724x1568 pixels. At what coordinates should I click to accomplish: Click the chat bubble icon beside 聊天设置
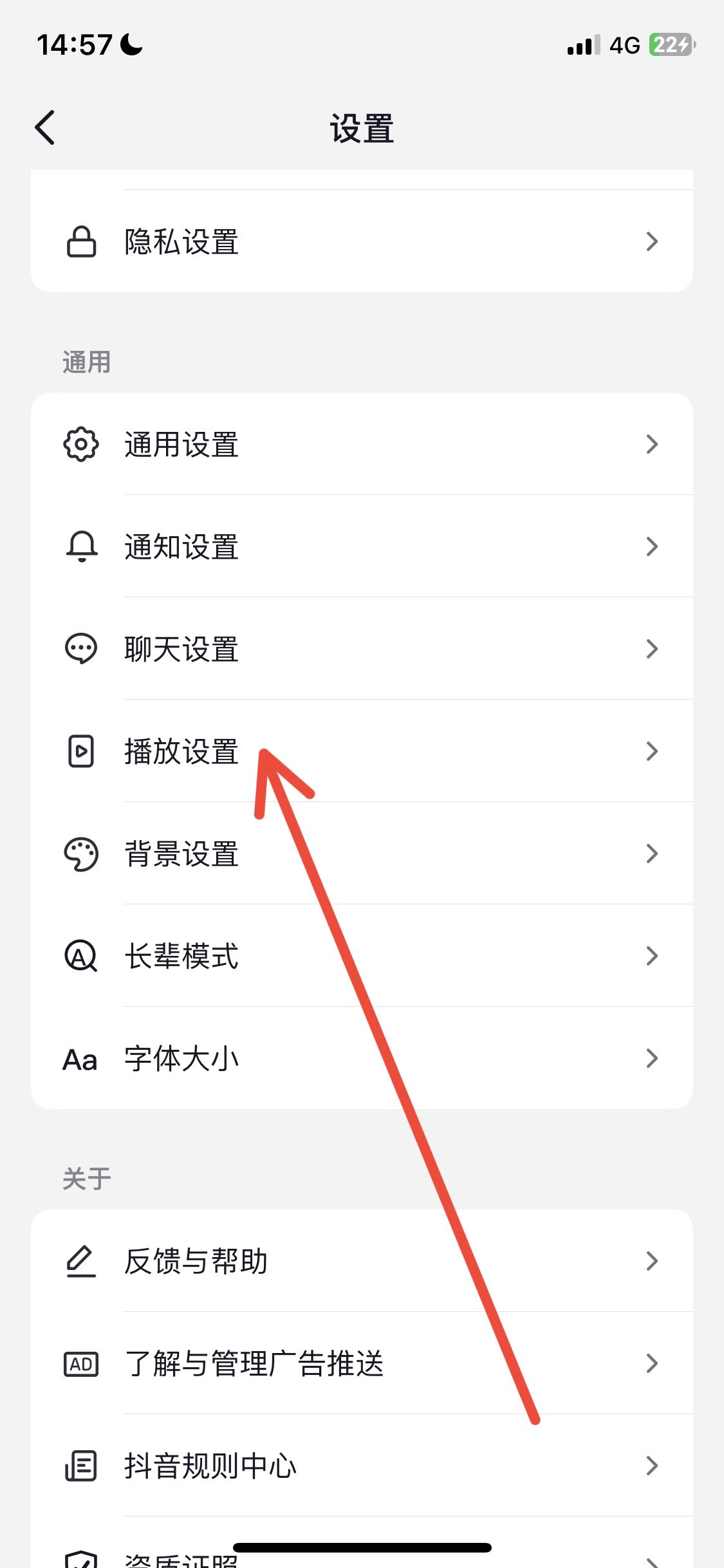tap(80, 648)
